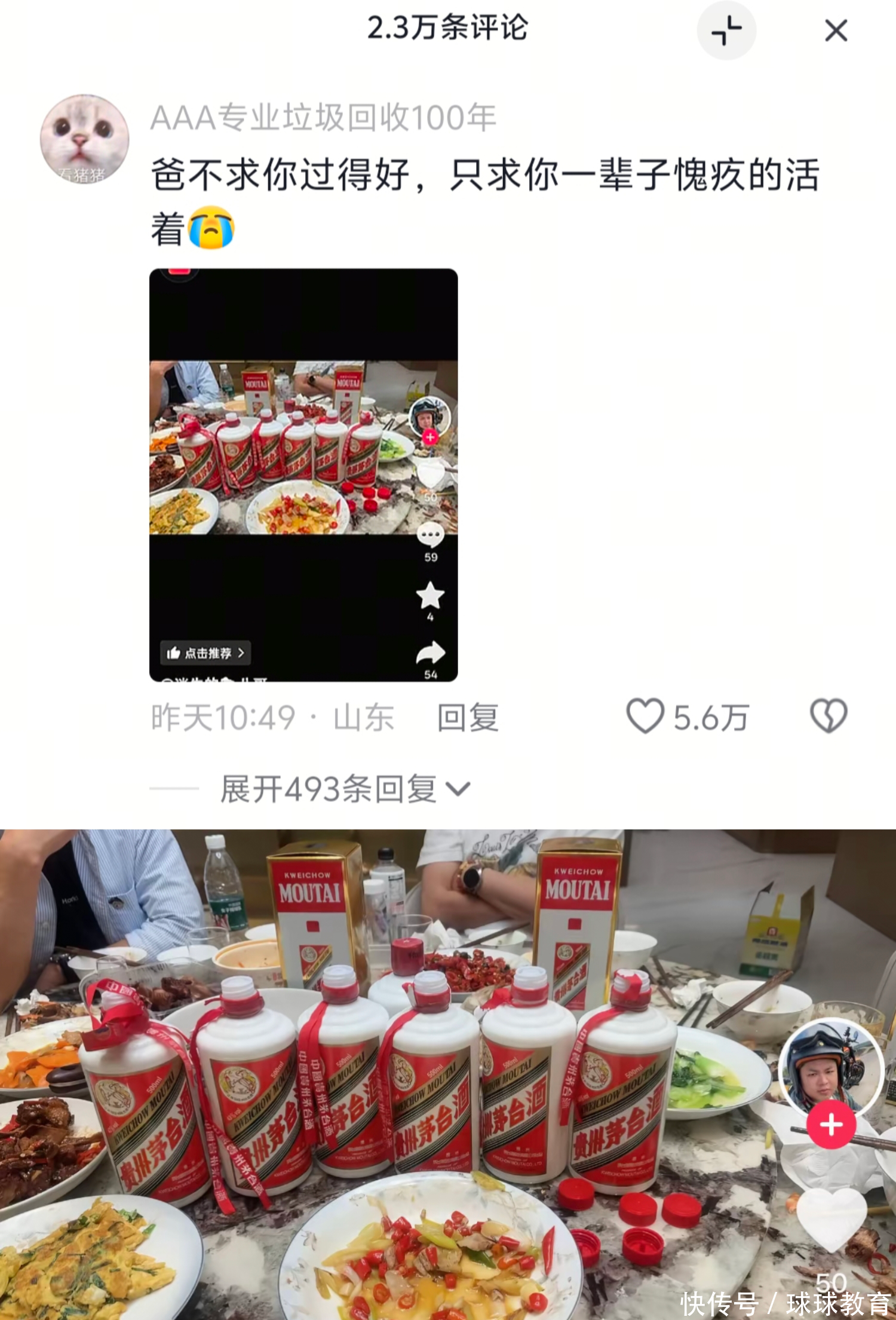896x1320 pixels.
Task: Close the comments panel
Action: 836,30
